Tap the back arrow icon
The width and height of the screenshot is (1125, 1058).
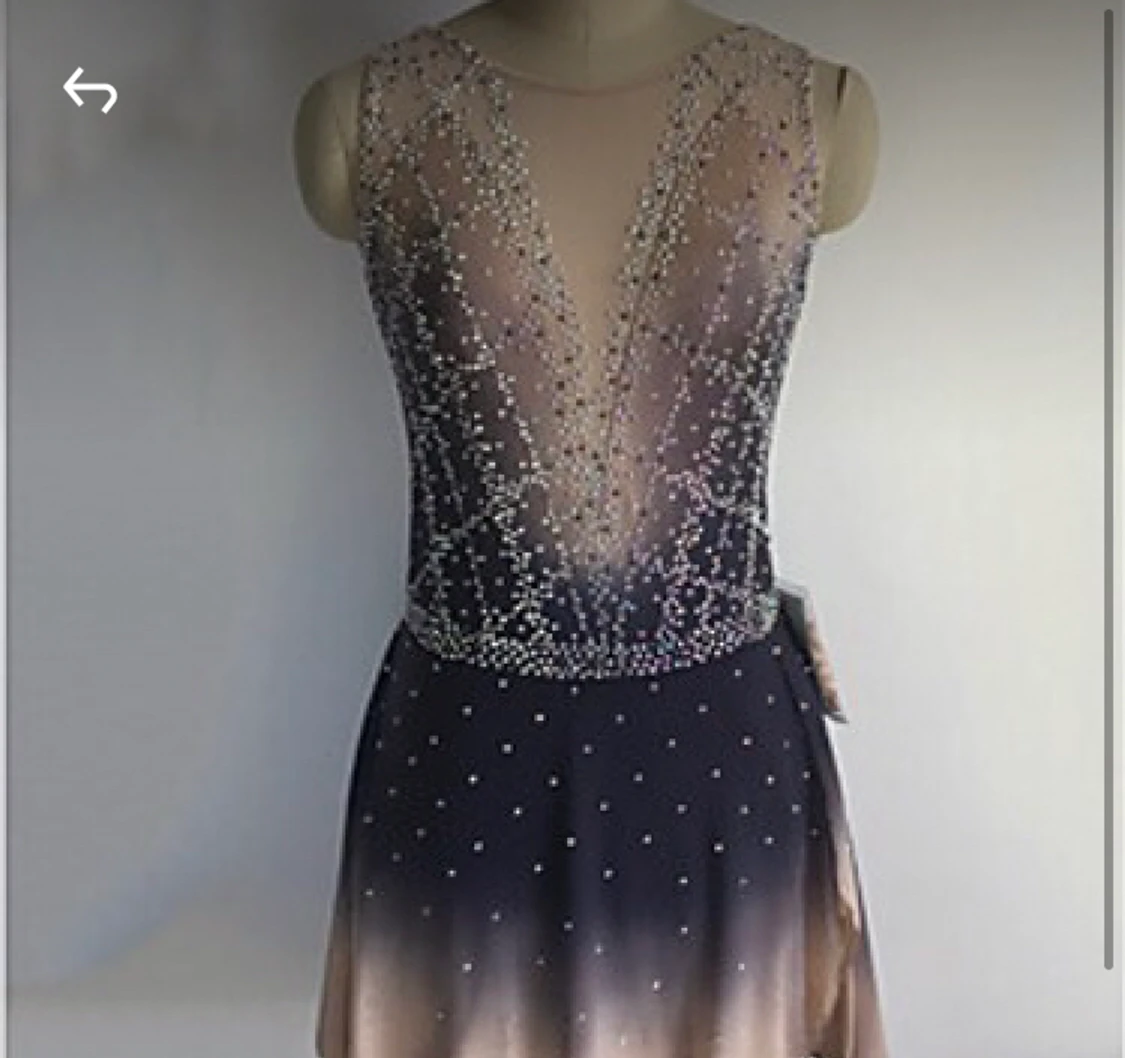click(x=90, y=90)
